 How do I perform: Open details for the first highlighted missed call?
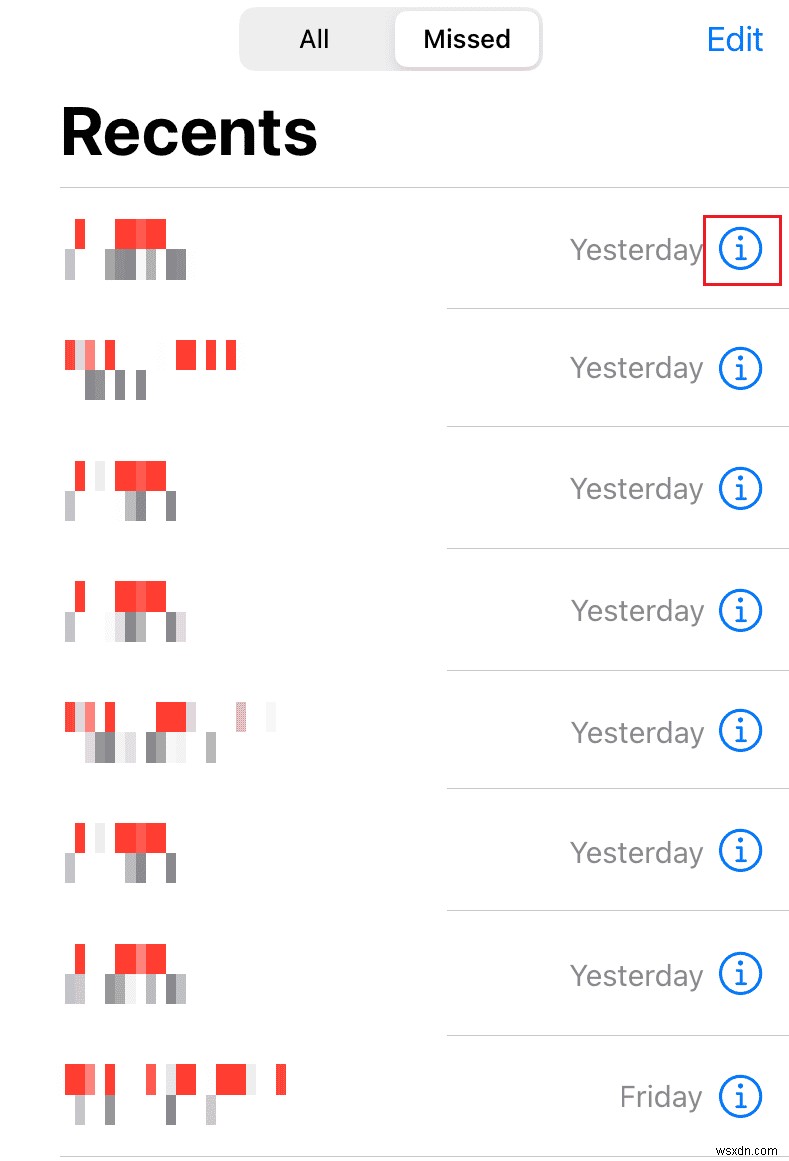[741, 250]
